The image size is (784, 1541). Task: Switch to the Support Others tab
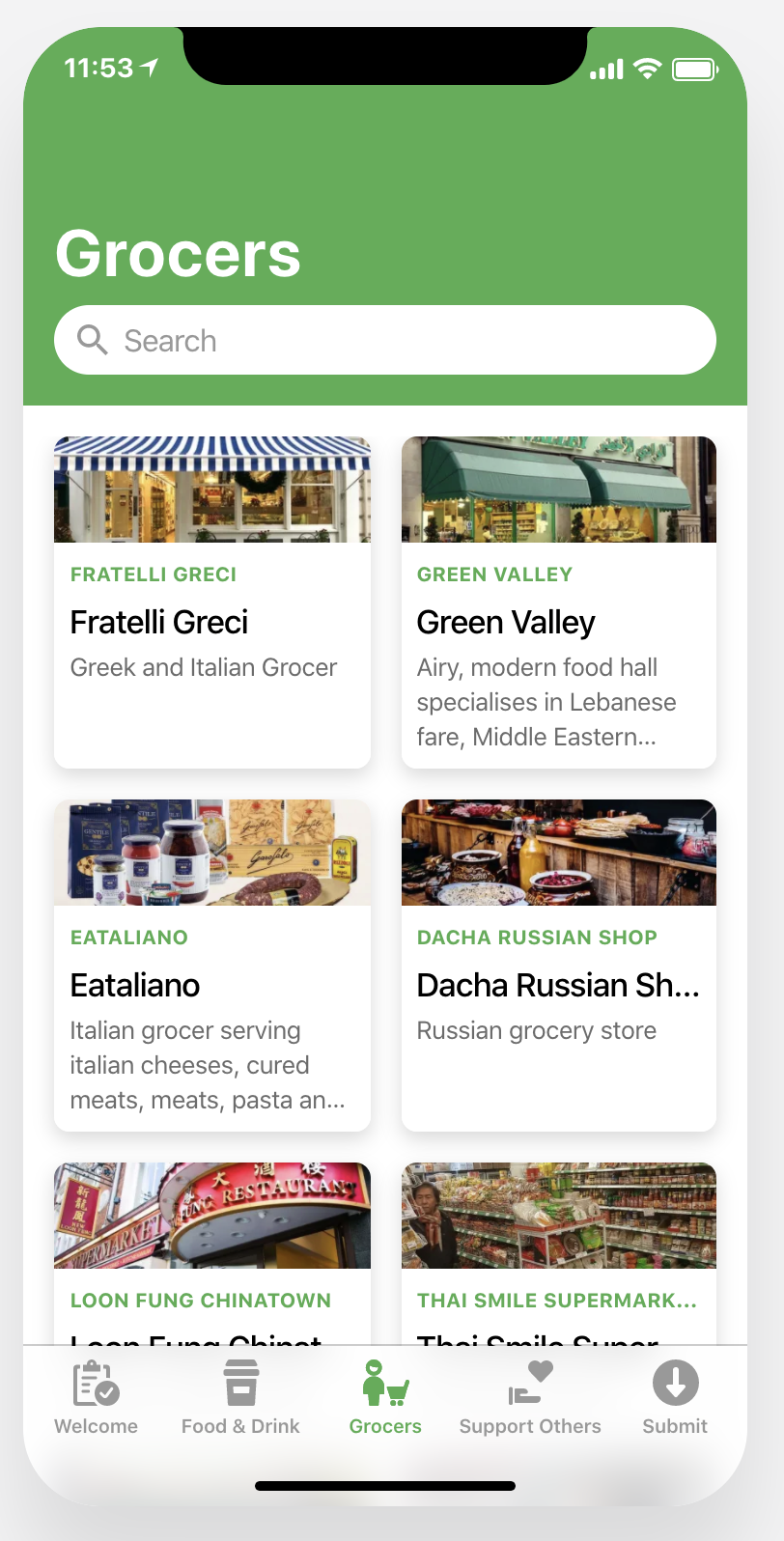tap(530, 1397)
